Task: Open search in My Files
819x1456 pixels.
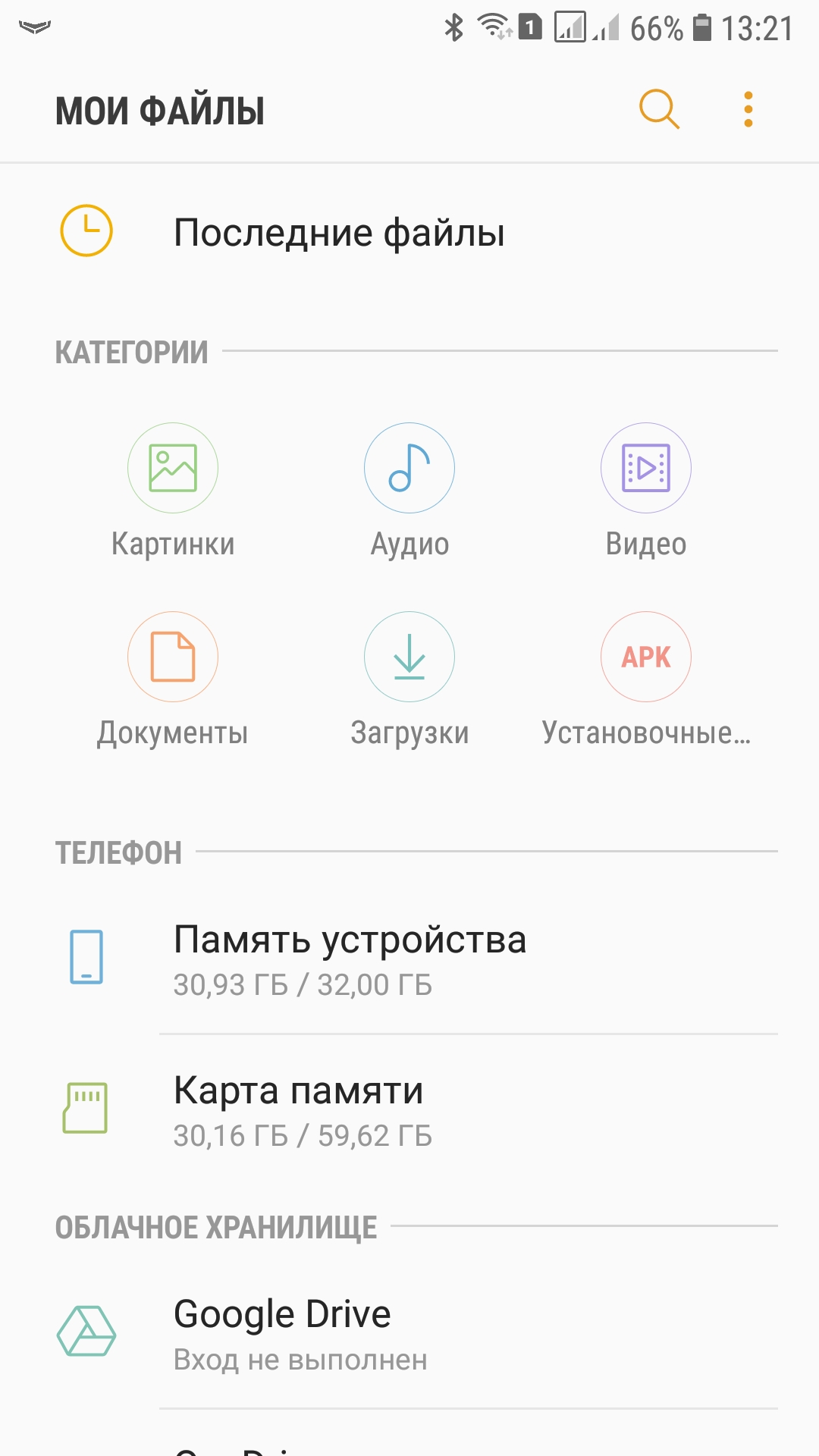Action: coord(659,110)
